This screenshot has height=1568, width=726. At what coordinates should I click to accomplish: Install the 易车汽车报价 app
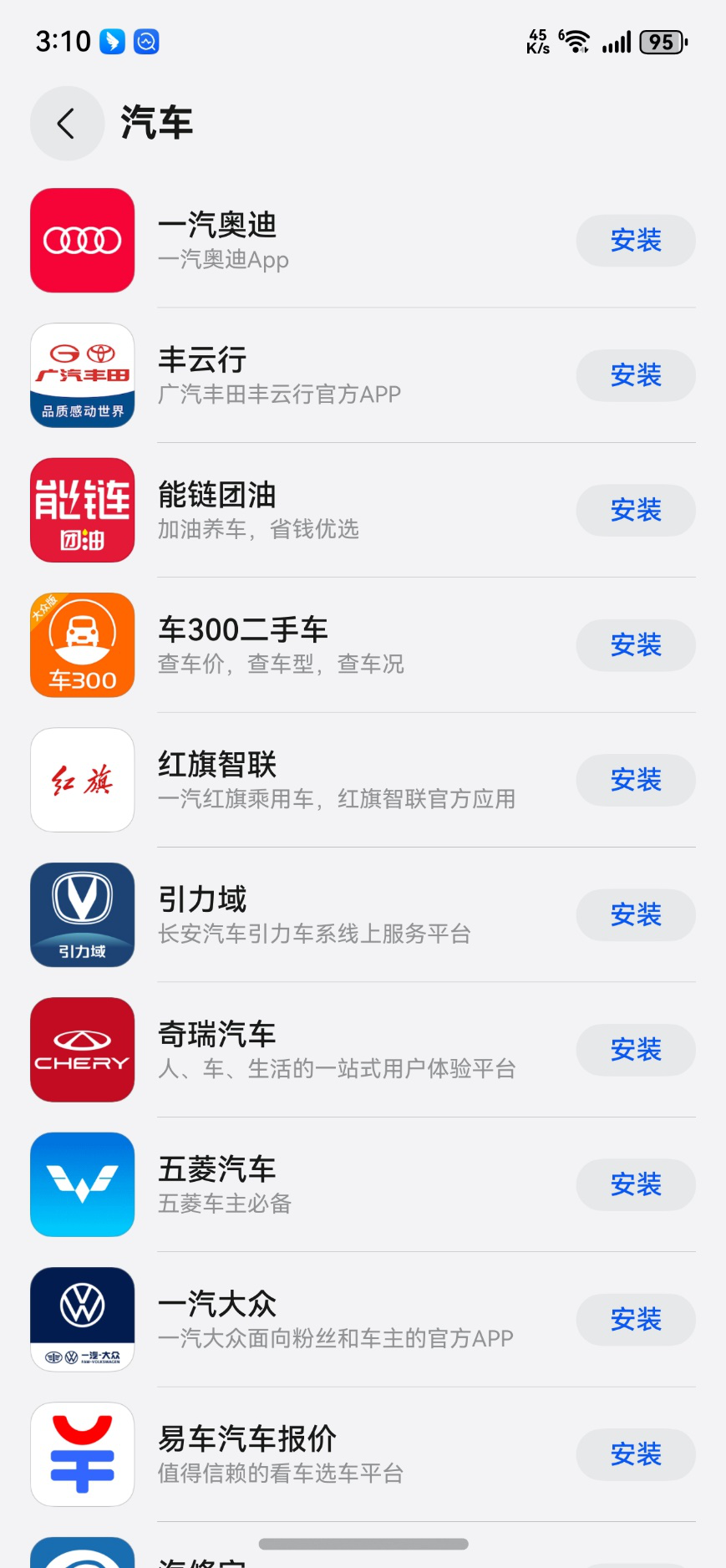coord(636,1454)
